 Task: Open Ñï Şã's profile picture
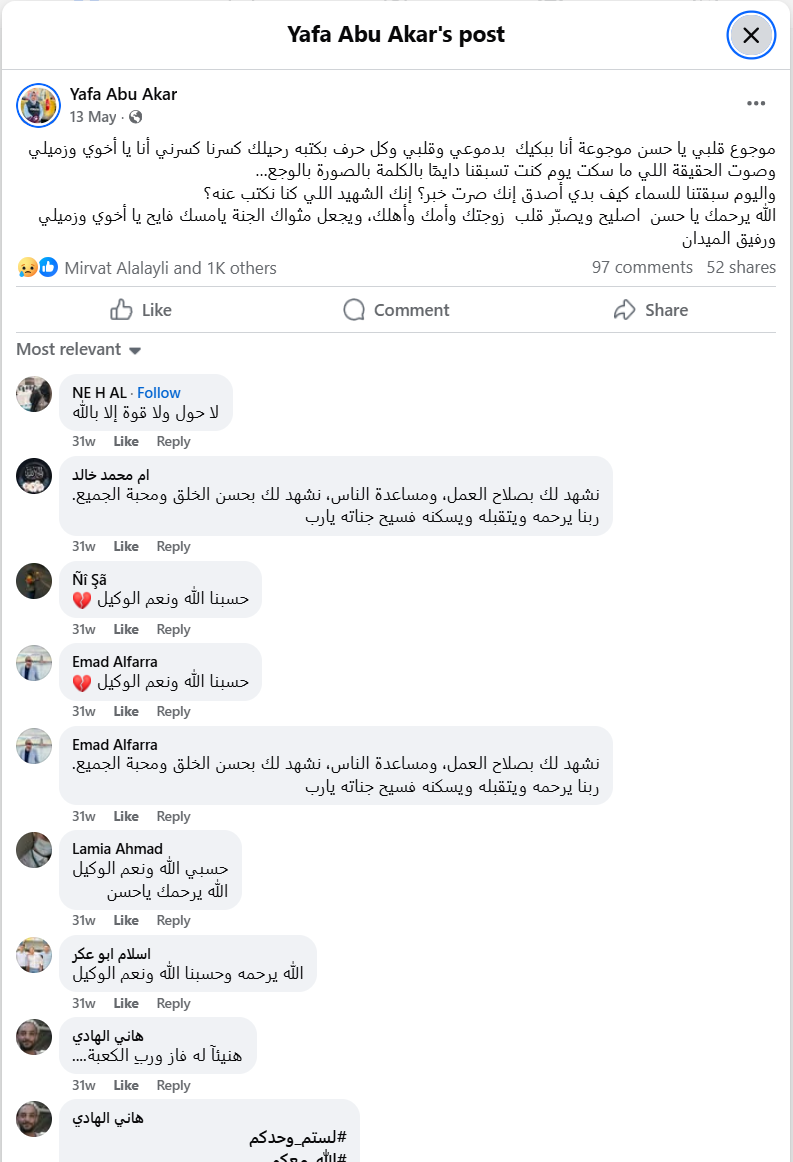pos(34,581)
